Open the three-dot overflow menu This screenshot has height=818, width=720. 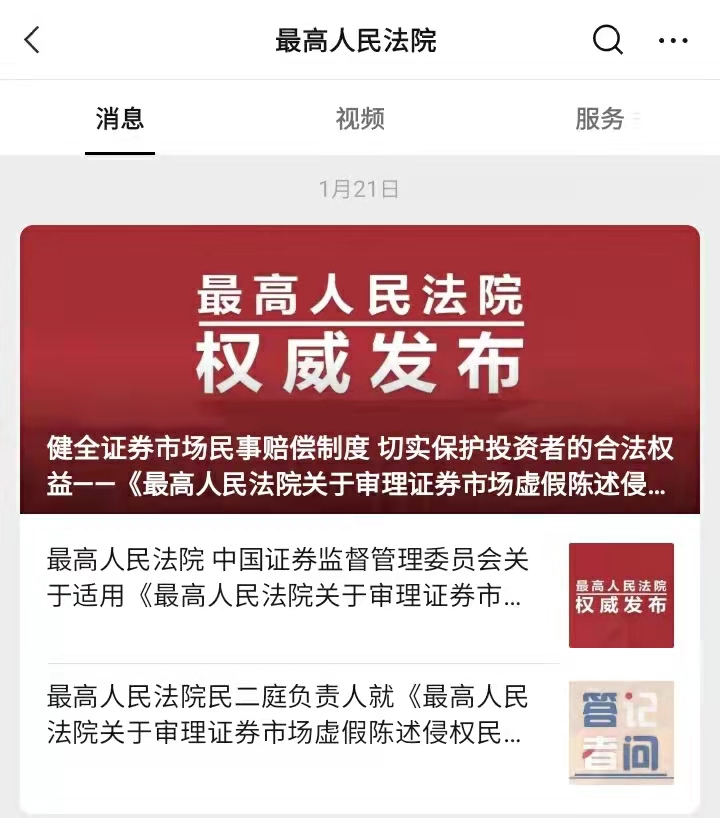click(673, 40)
